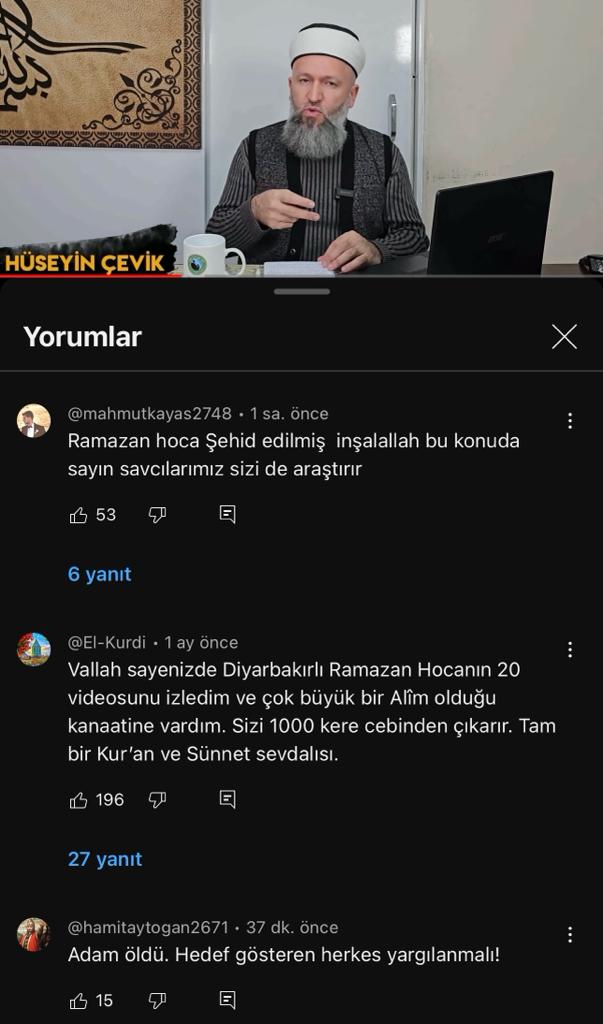
Task: Open mahmutkayas2748's profile avatar
Action: 34,421
